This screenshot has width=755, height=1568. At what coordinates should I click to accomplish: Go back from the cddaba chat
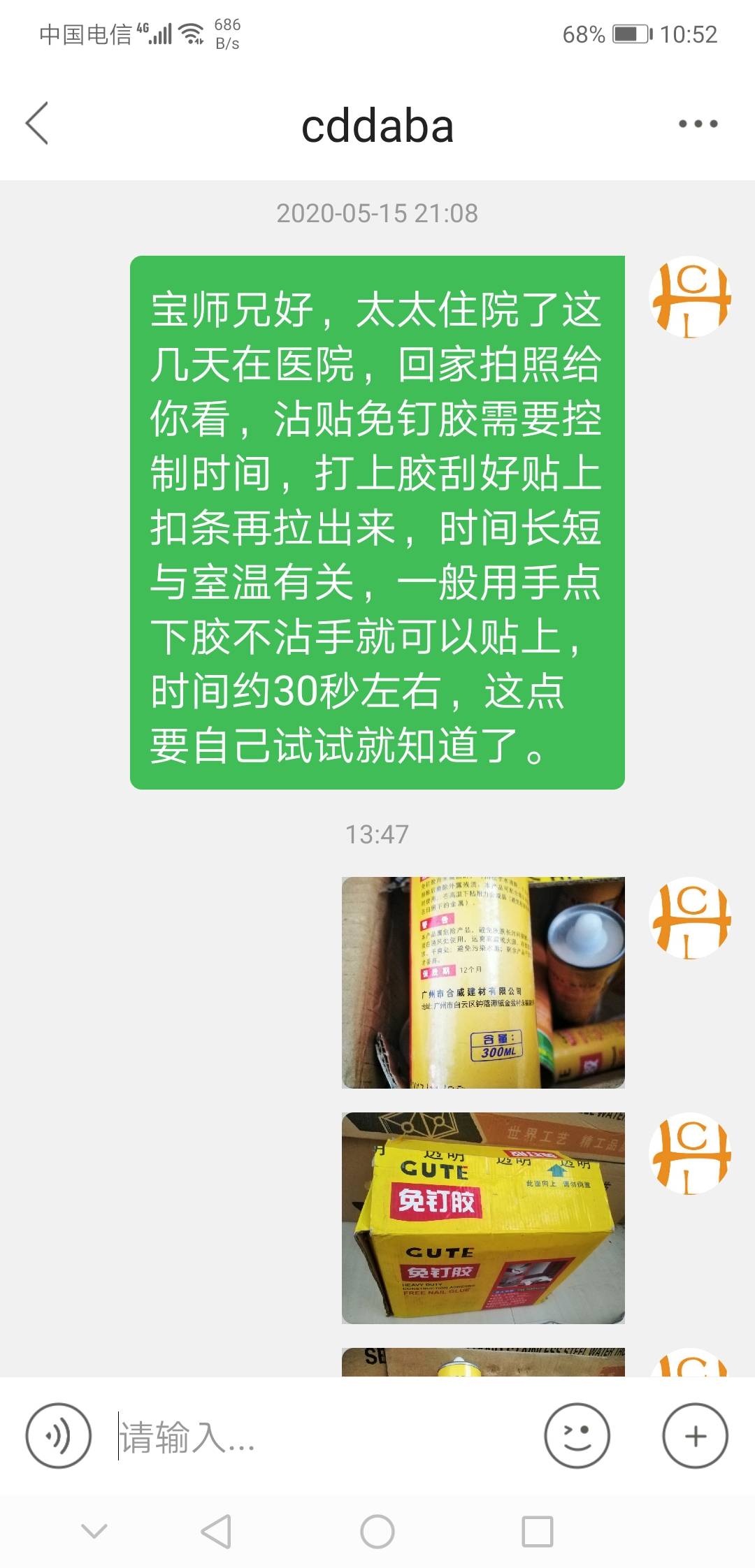38,124
